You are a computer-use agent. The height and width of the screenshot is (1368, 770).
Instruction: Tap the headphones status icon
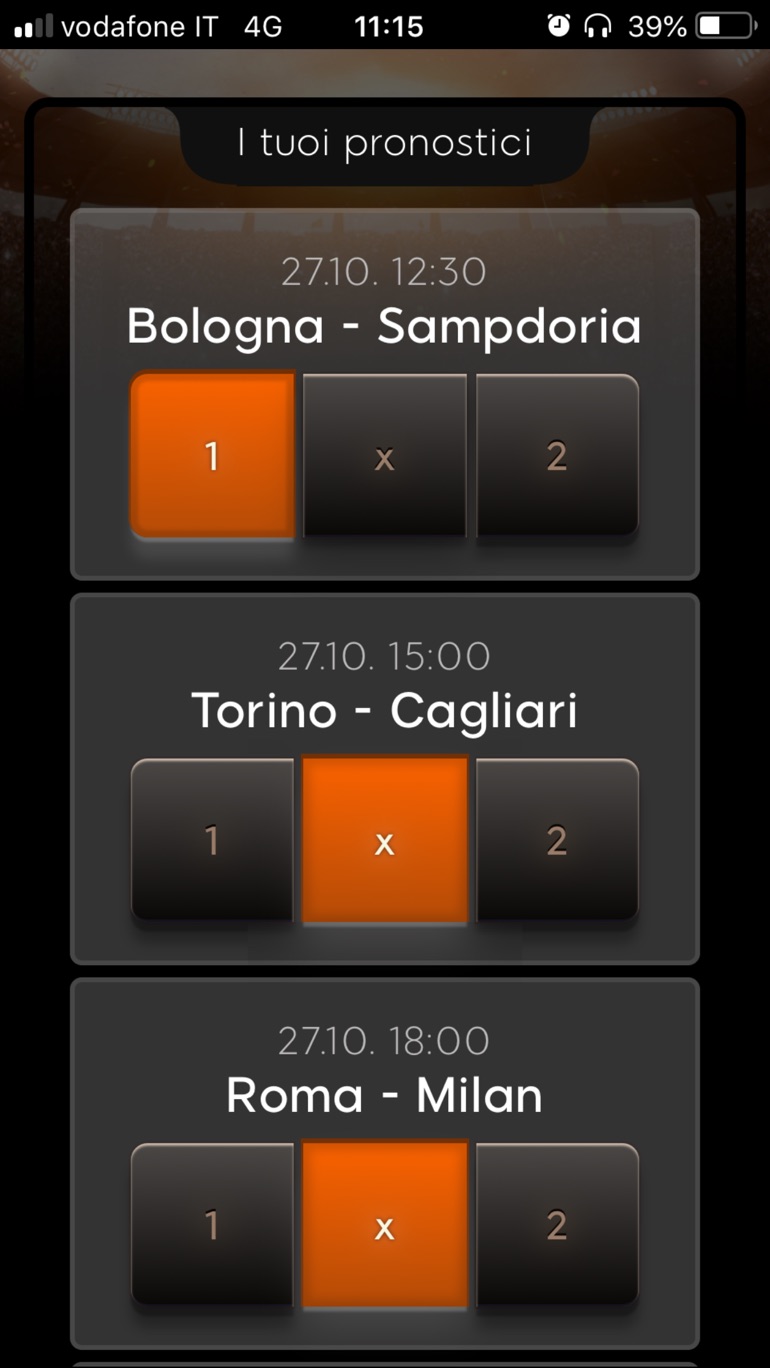[x=598, y=25]
